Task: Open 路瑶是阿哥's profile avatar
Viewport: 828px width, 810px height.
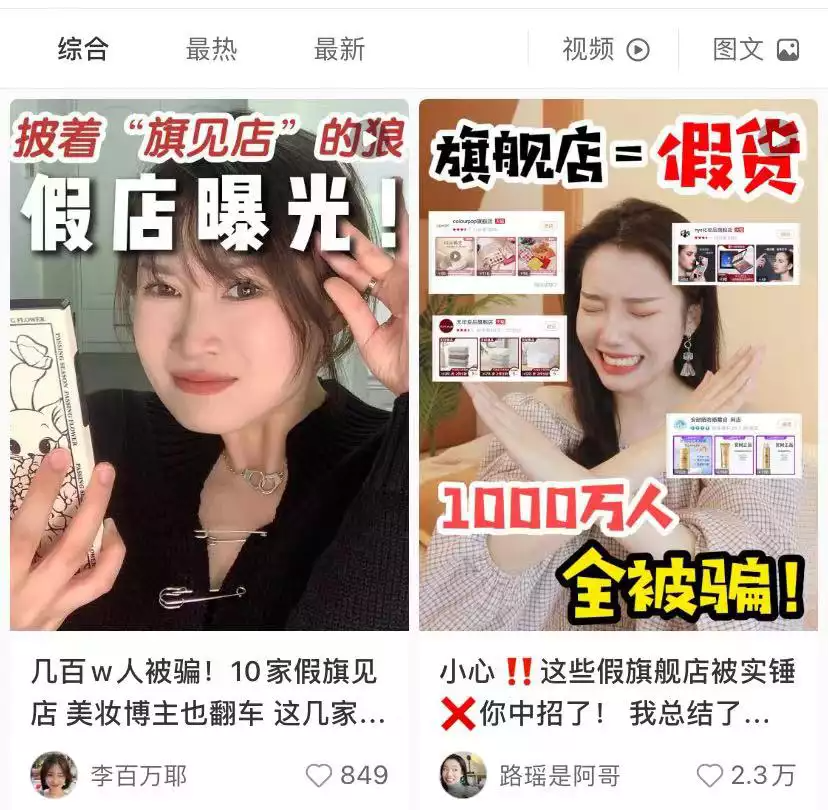Action: (x=463, y=775)
